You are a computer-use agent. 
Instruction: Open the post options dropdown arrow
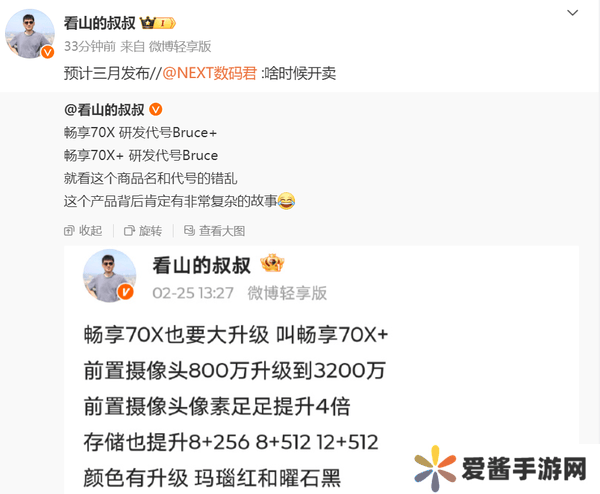tap(571, 15)
